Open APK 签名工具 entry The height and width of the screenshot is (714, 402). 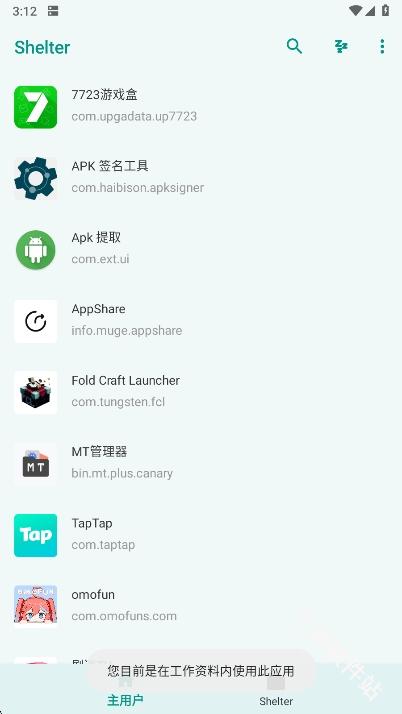point(201,178)
